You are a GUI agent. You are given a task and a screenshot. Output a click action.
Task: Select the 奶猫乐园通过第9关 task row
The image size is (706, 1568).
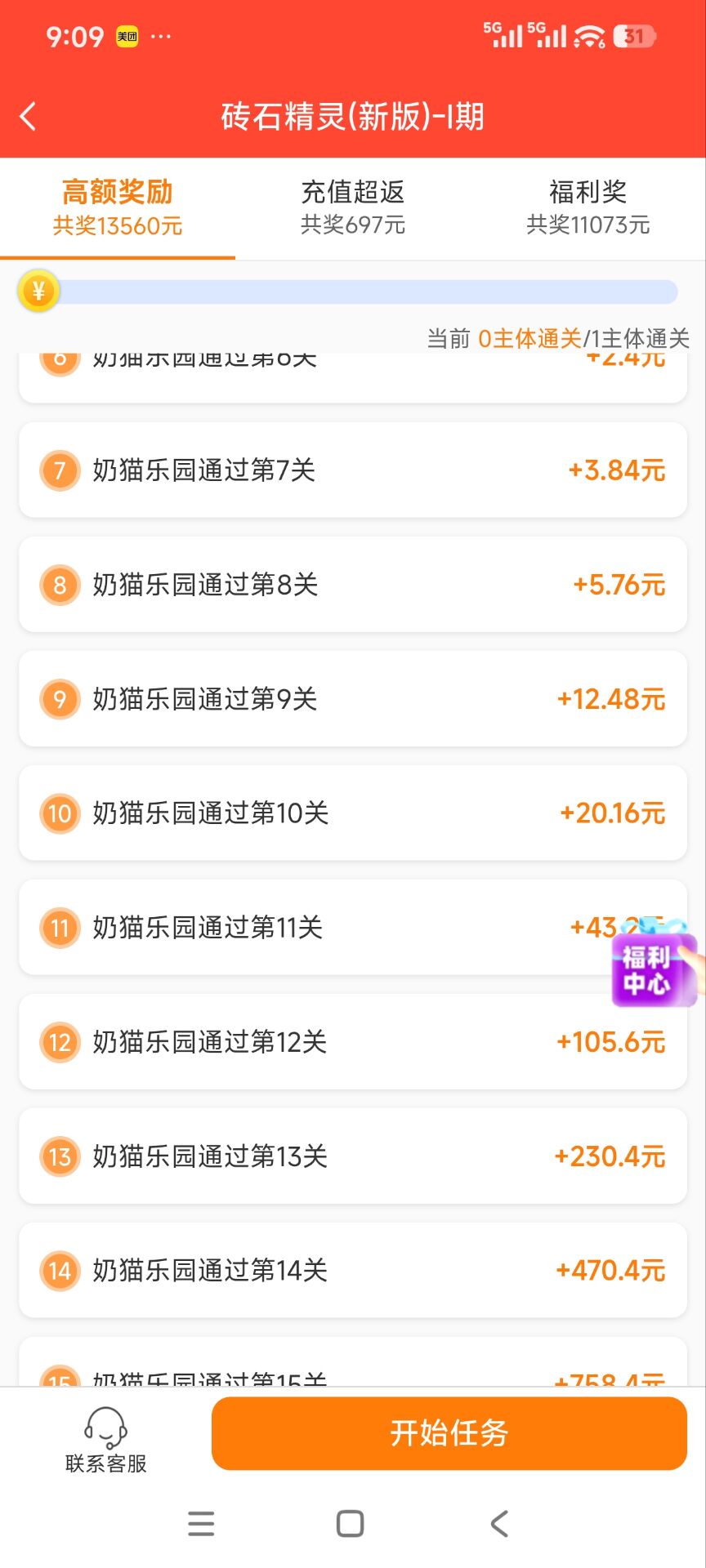(x=353, y=699)
